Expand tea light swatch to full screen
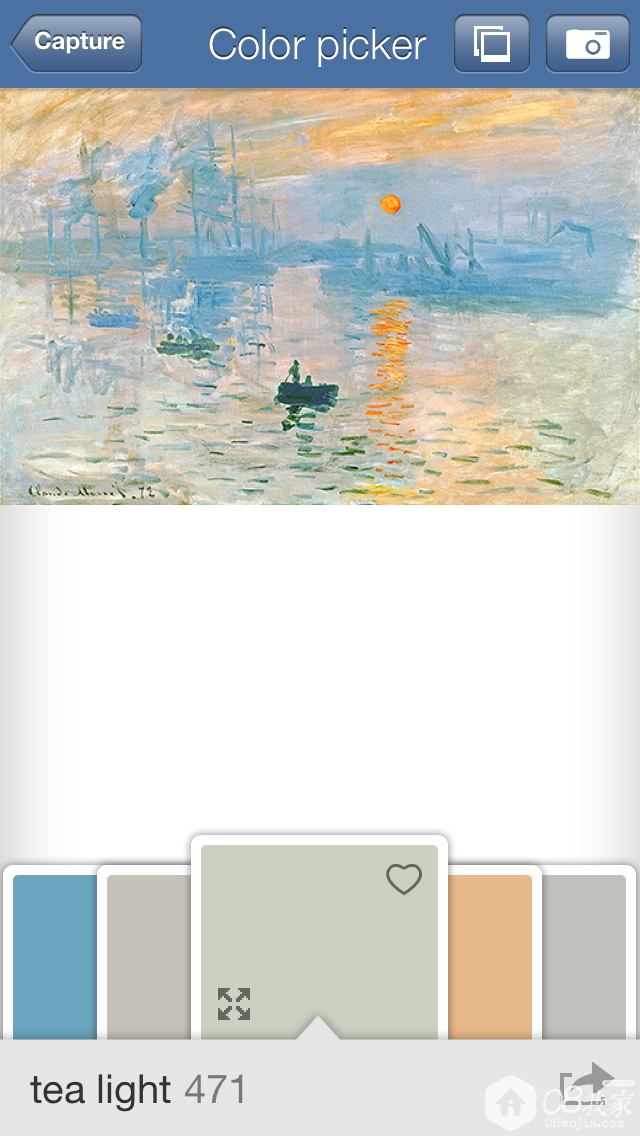This screenshot has height=1136, width=640. [234, 1003]
